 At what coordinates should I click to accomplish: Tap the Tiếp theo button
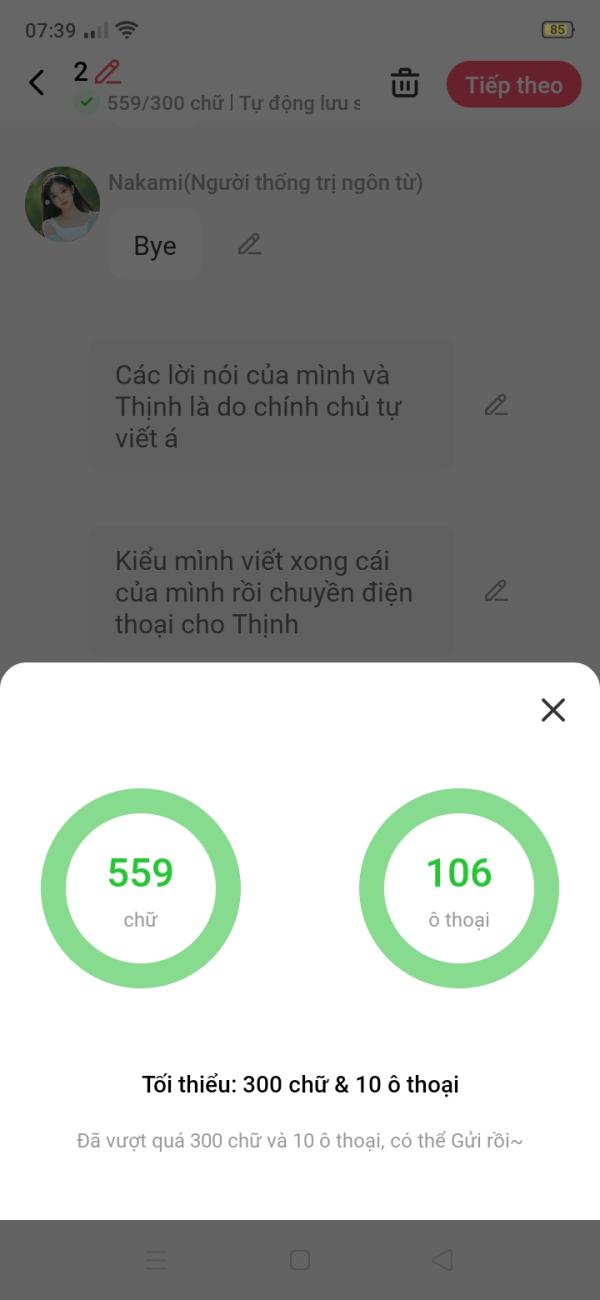[513, 85]
